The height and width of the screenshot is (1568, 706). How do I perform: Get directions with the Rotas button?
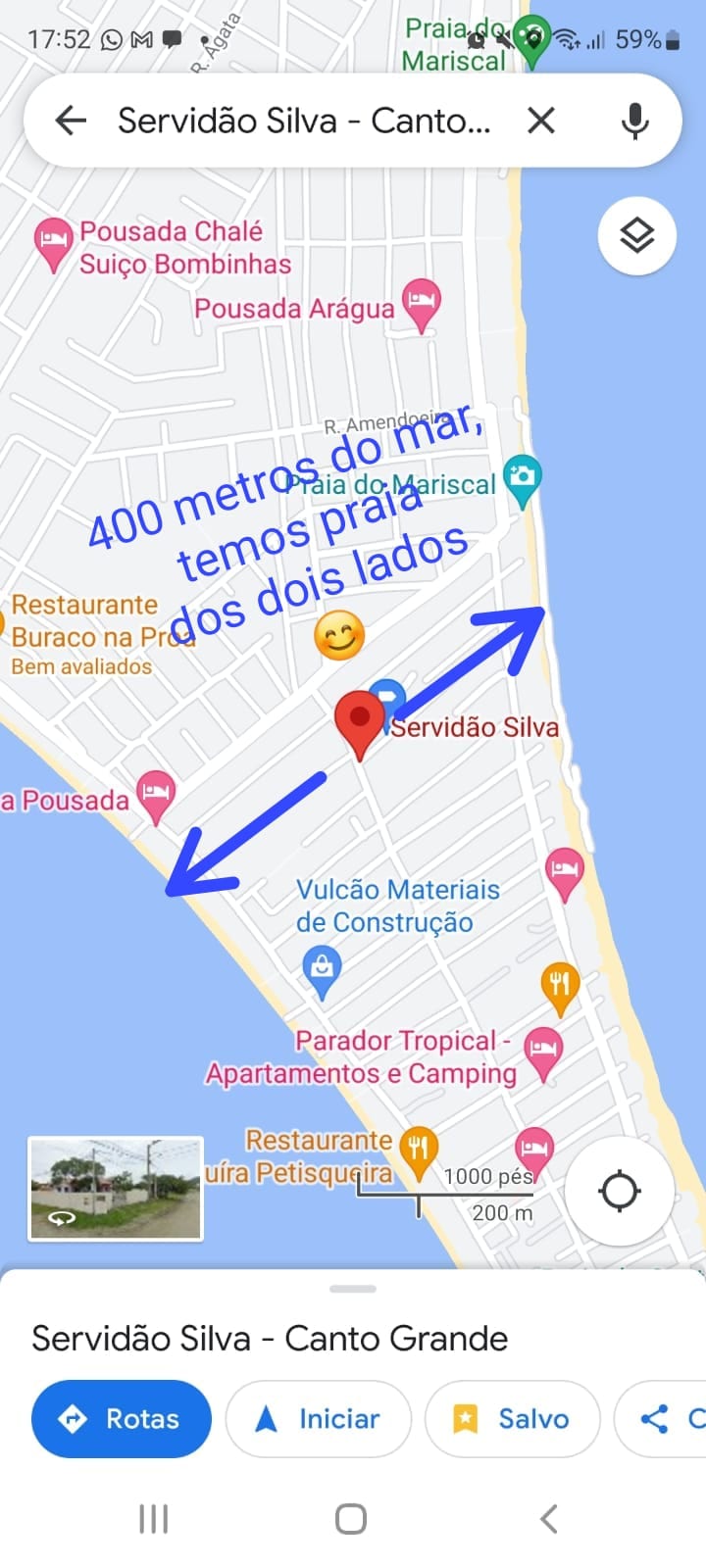(x=122, y=1419)
